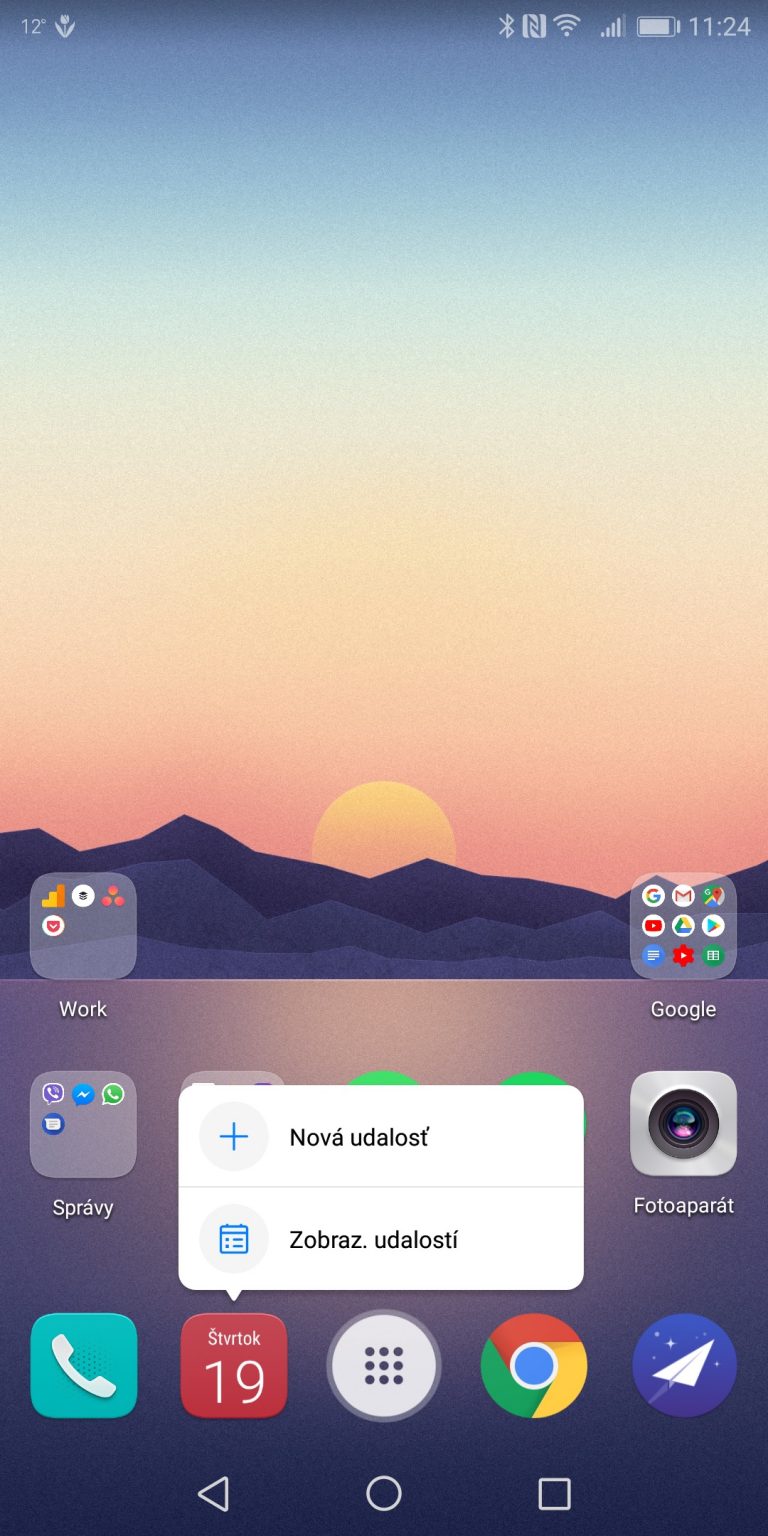Open the phone dialer app
The image size is (768, 1536).
pyautogui.click(x=84, y=1365)
